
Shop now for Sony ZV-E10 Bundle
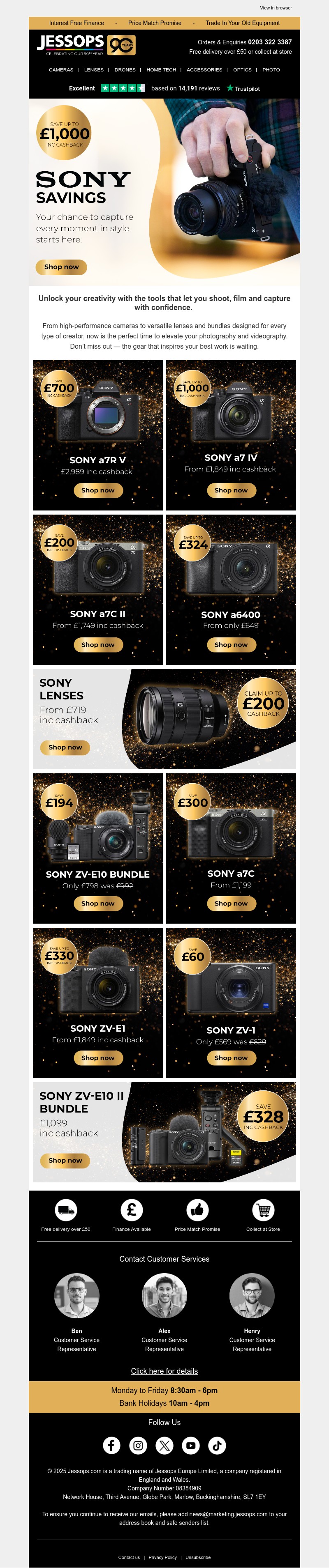(x=97, y=904)
